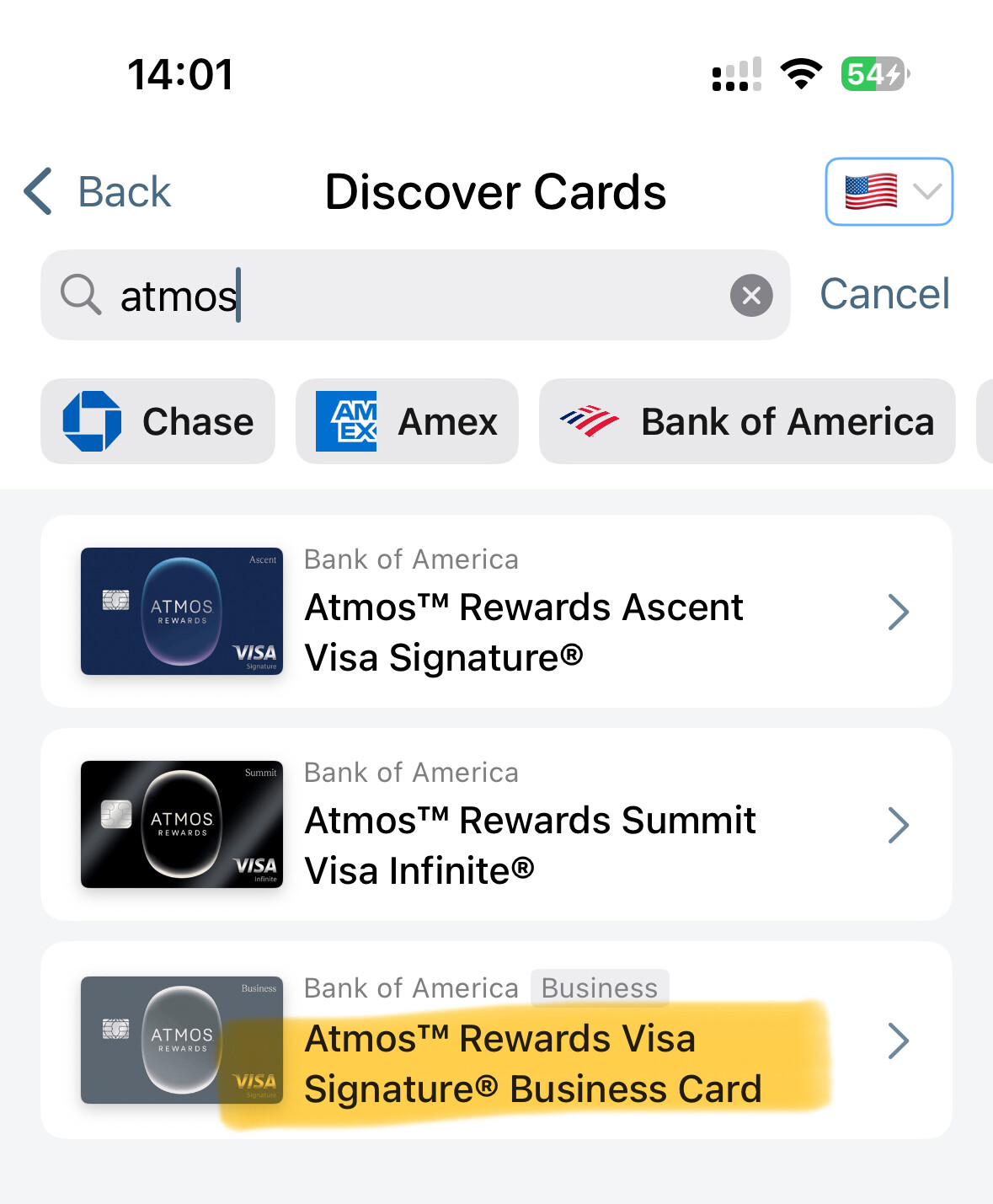
Task: Filter cards by Chase
Action: (158, 421)
